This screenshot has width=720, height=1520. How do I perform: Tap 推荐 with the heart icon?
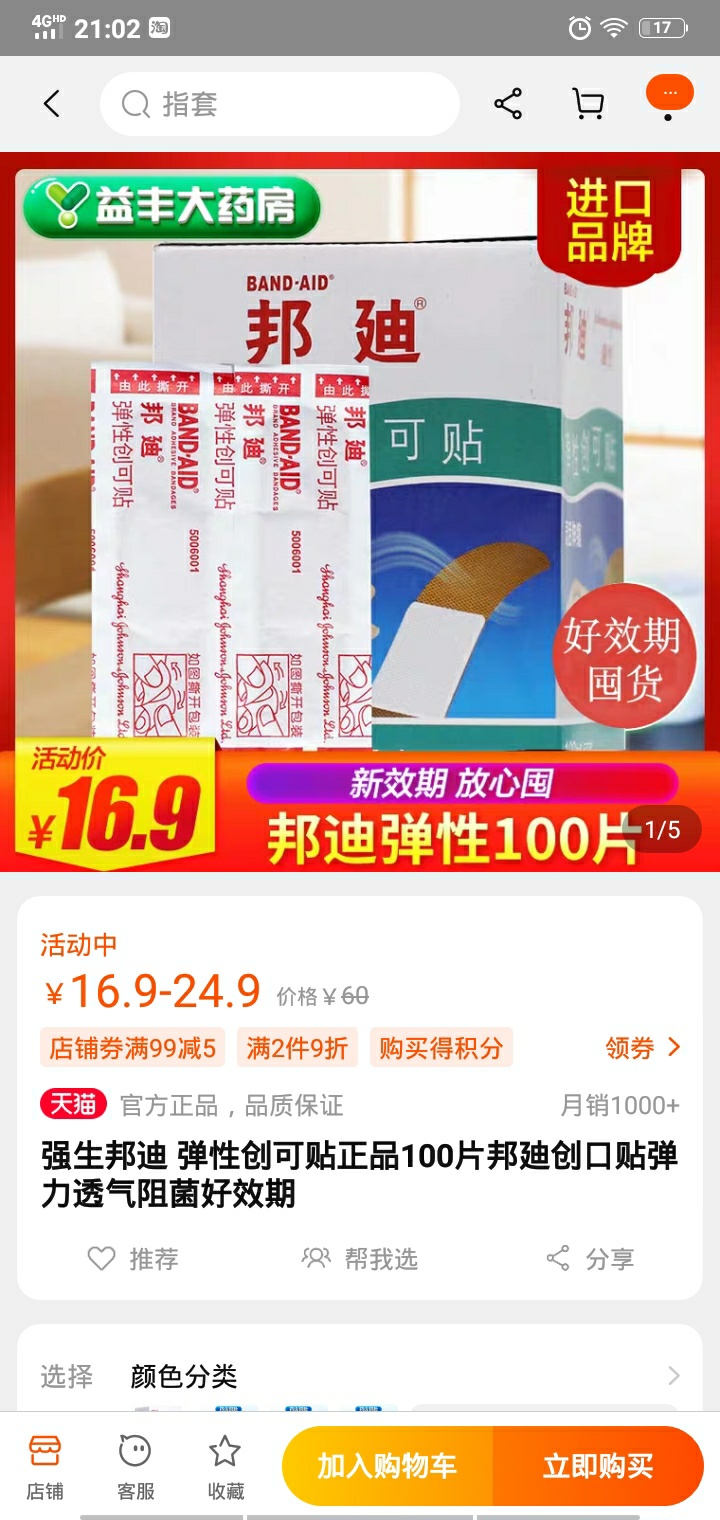(133, 1258)
